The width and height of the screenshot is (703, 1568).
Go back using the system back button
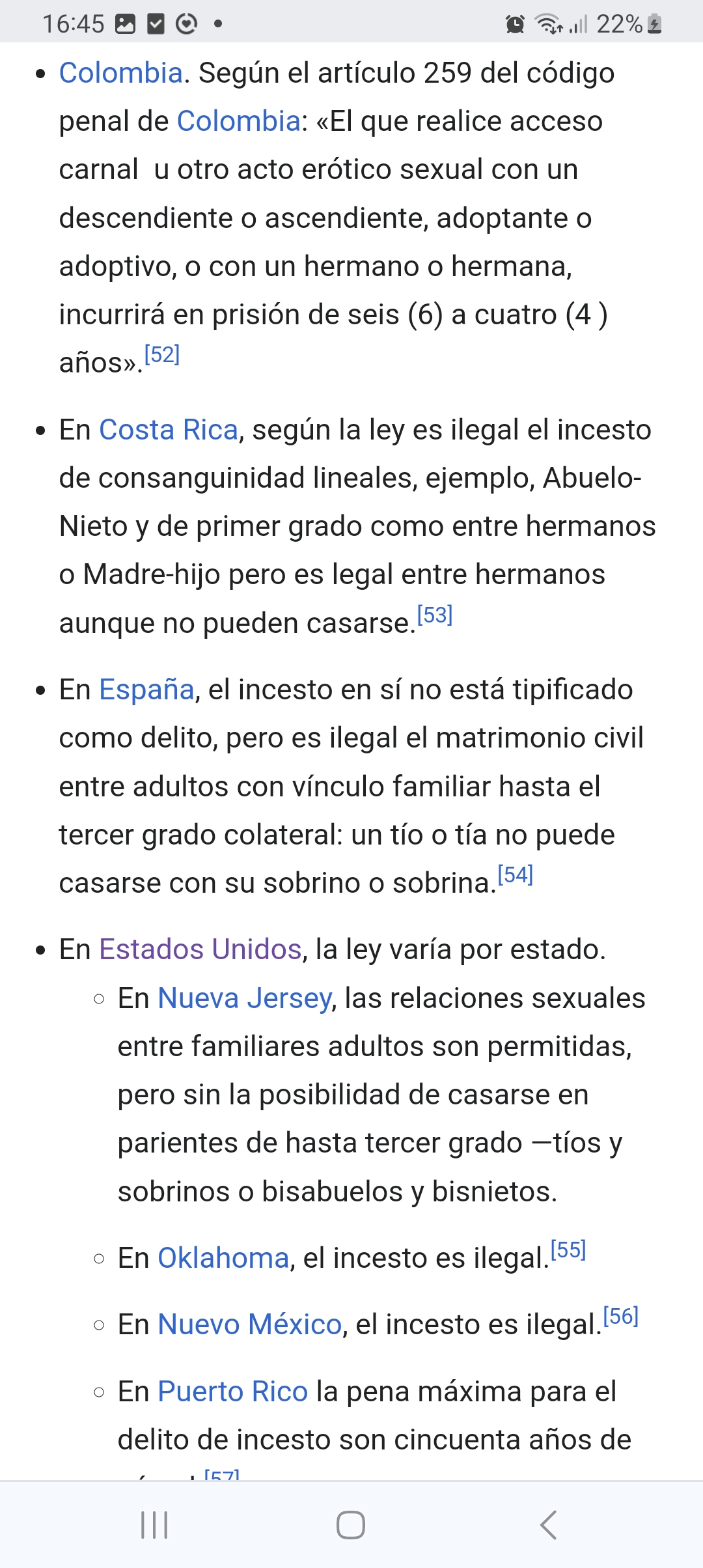tap(549, 1525)
